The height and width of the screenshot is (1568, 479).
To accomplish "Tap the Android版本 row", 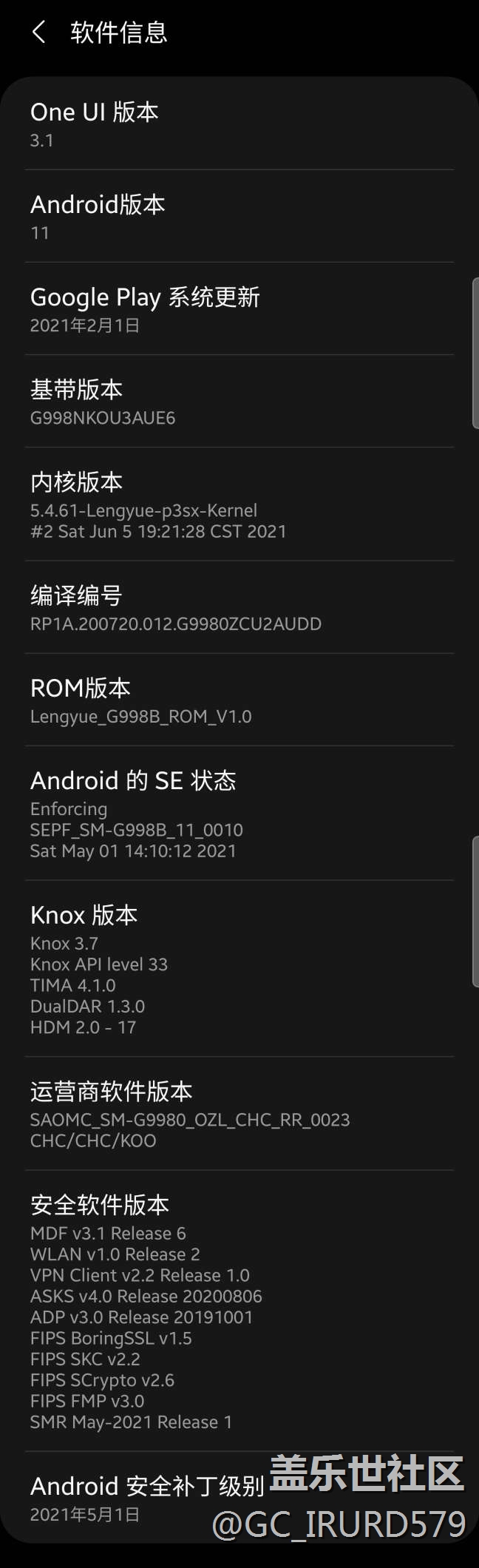I will (x=239, y=217).
